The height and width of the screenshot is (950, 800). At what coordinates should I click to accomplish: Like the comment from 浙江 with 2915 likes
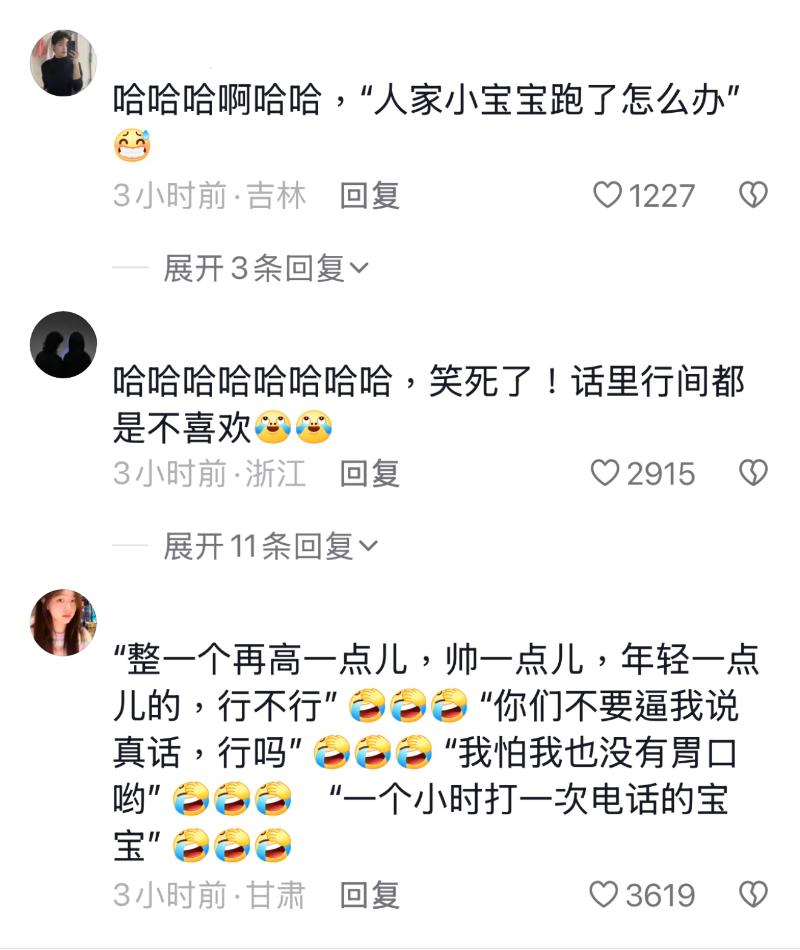606,473
